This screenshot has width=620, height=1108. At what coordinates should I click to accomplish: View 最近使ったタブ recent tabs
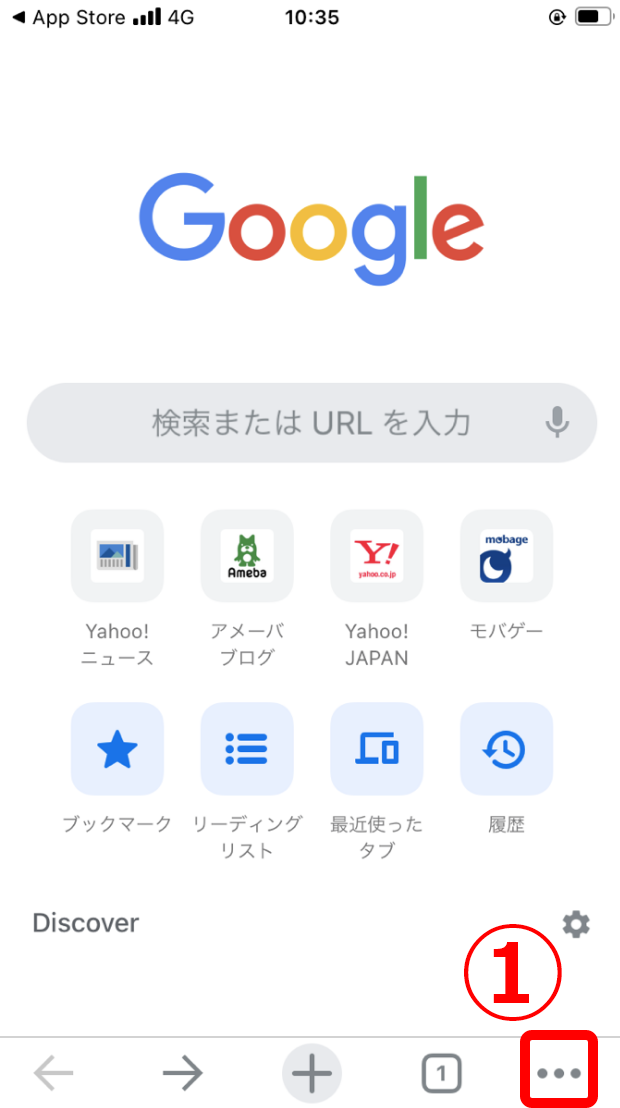[377, 749]
